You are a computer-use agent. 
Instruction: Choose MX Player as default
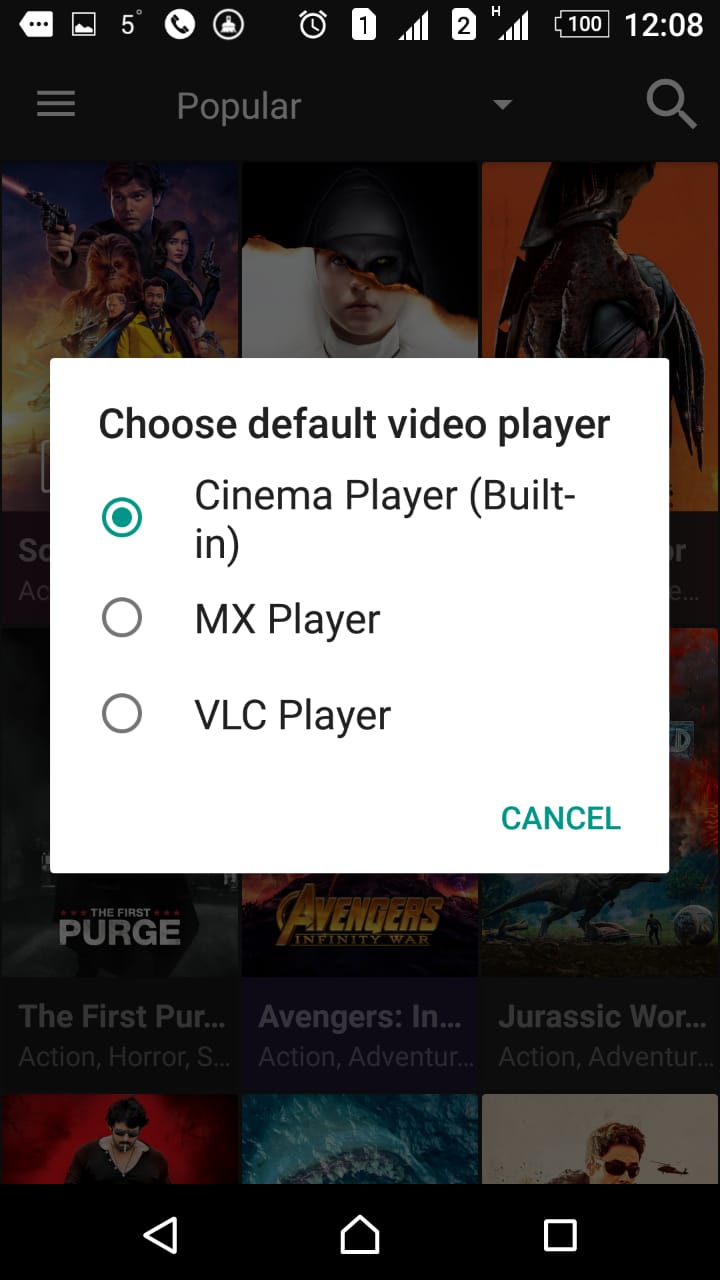(x=122, y=619)
